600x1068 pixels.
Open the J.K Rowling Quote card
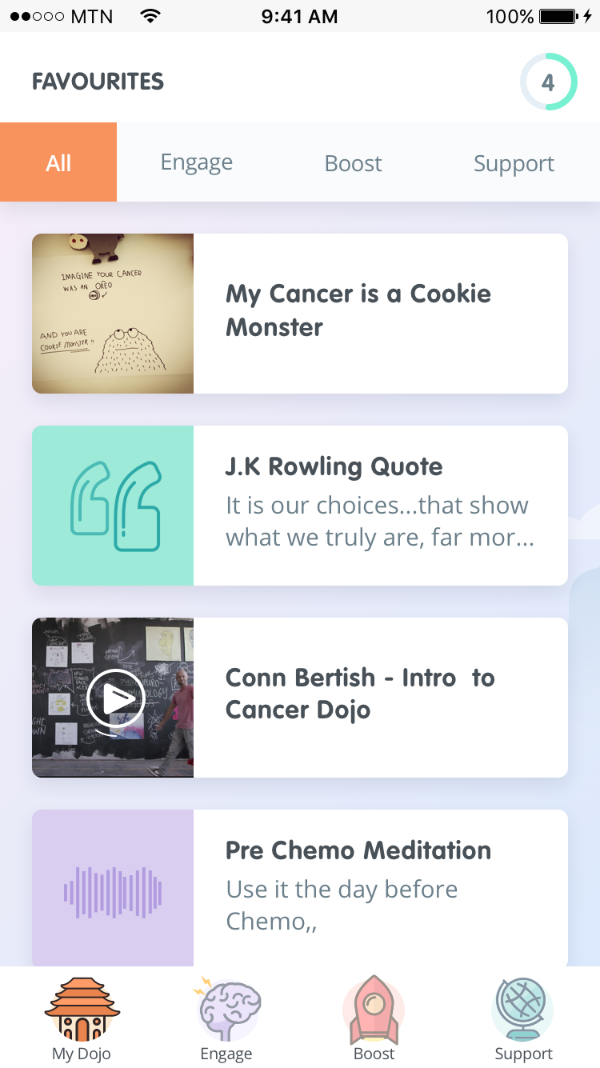click(300, 505)
